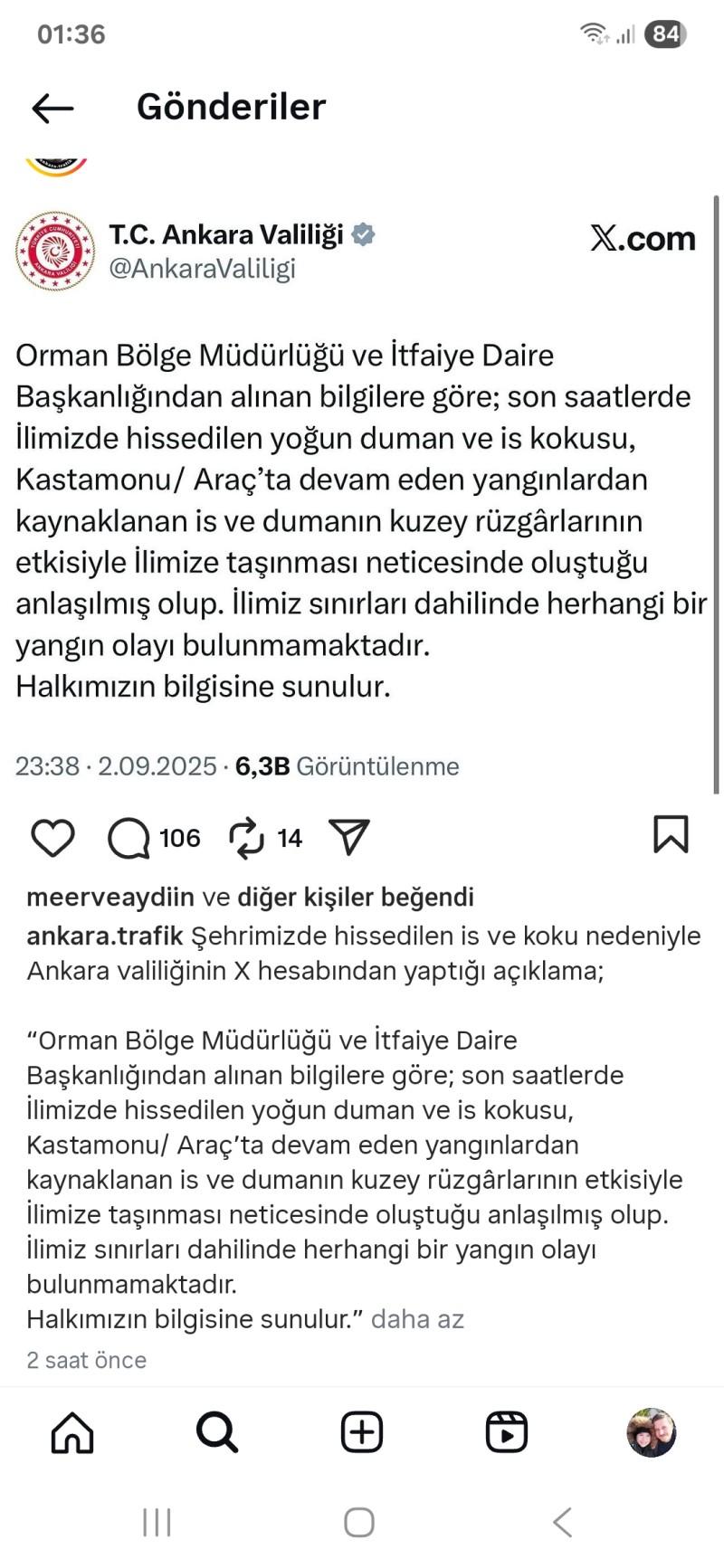Open the Reels tab
Screen dimensions: 724x1568
[507, 1433]
